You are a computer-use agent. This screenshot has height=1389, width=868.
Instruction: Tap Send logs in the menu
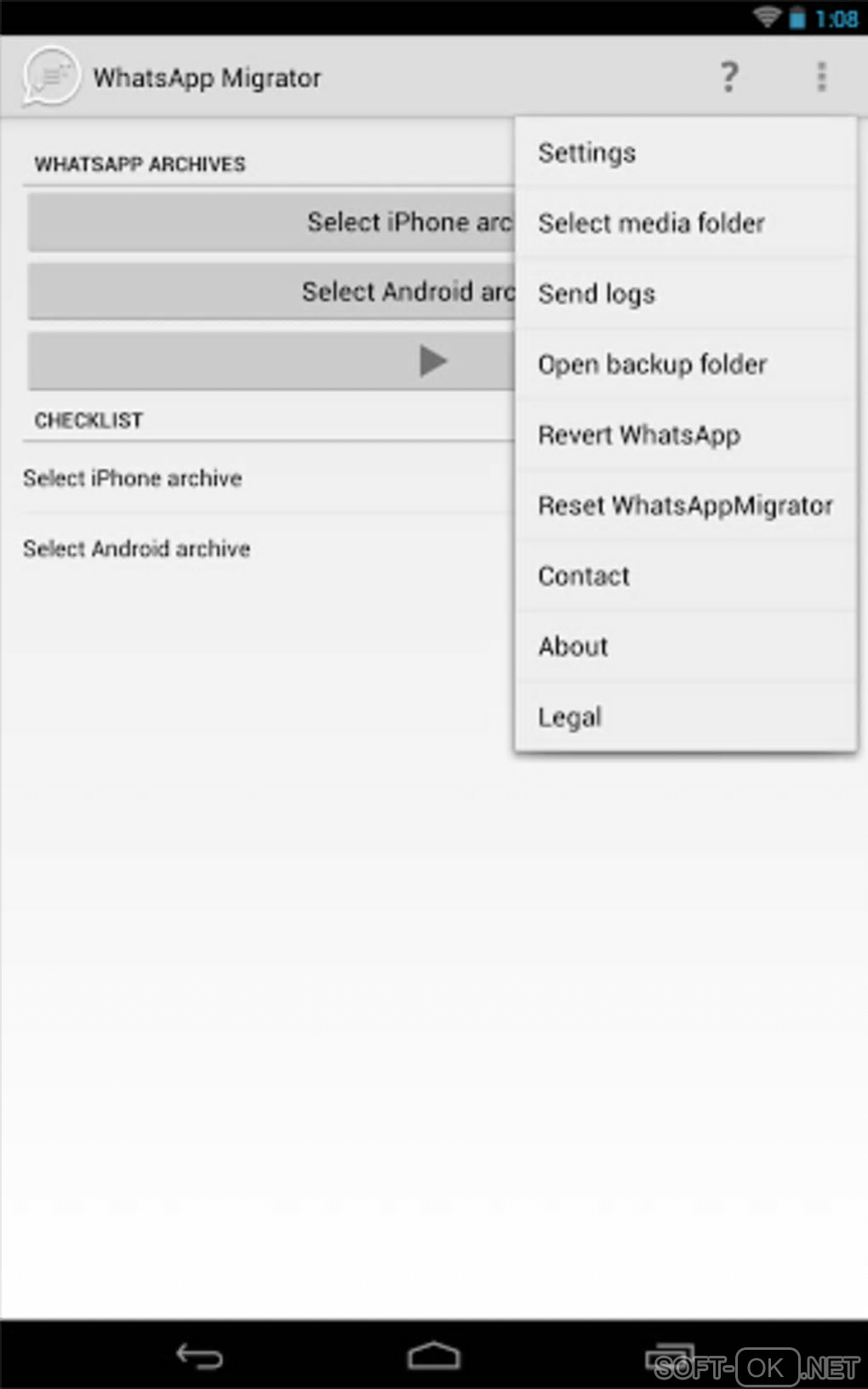[x=685, y=294]
